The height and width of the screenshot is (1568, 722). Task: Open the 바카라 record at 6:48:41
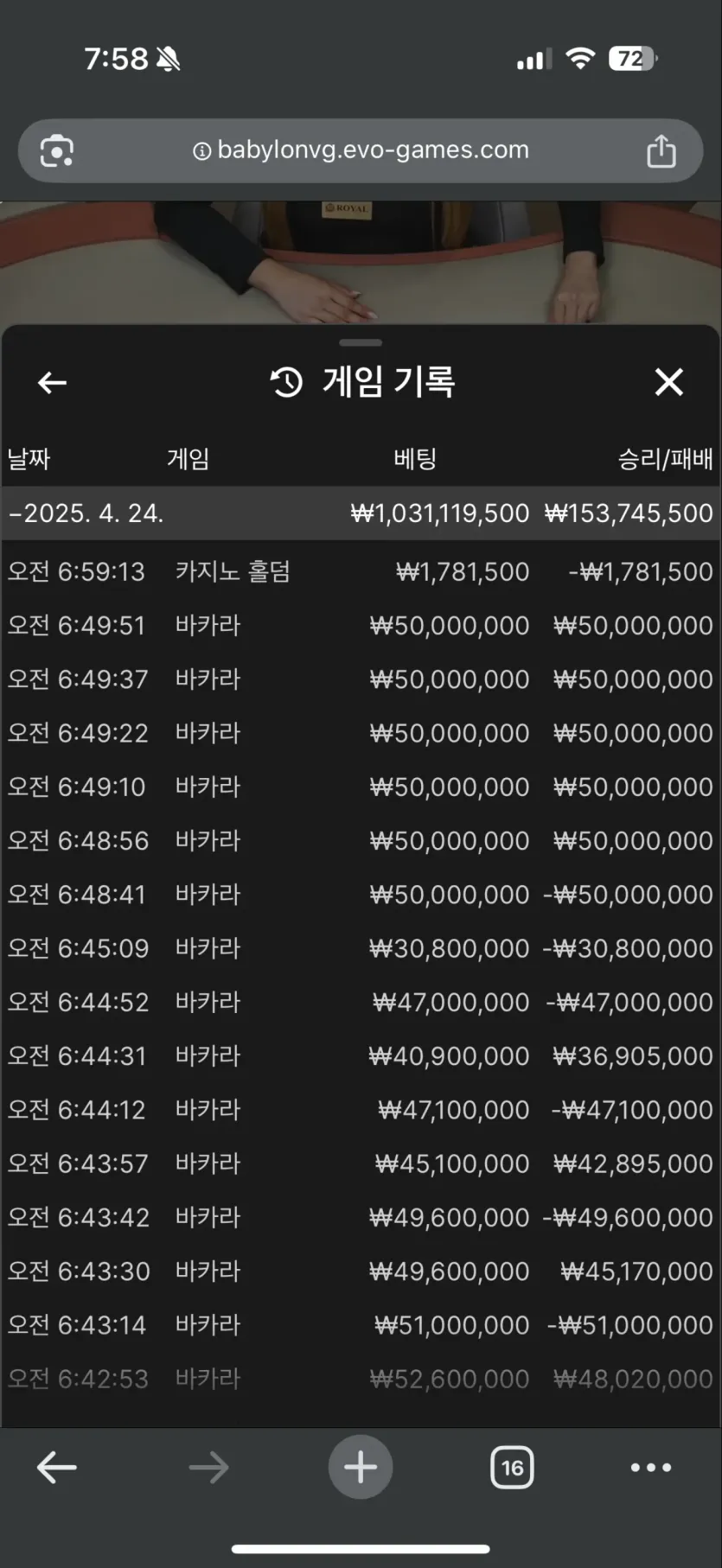pos(361,894)
